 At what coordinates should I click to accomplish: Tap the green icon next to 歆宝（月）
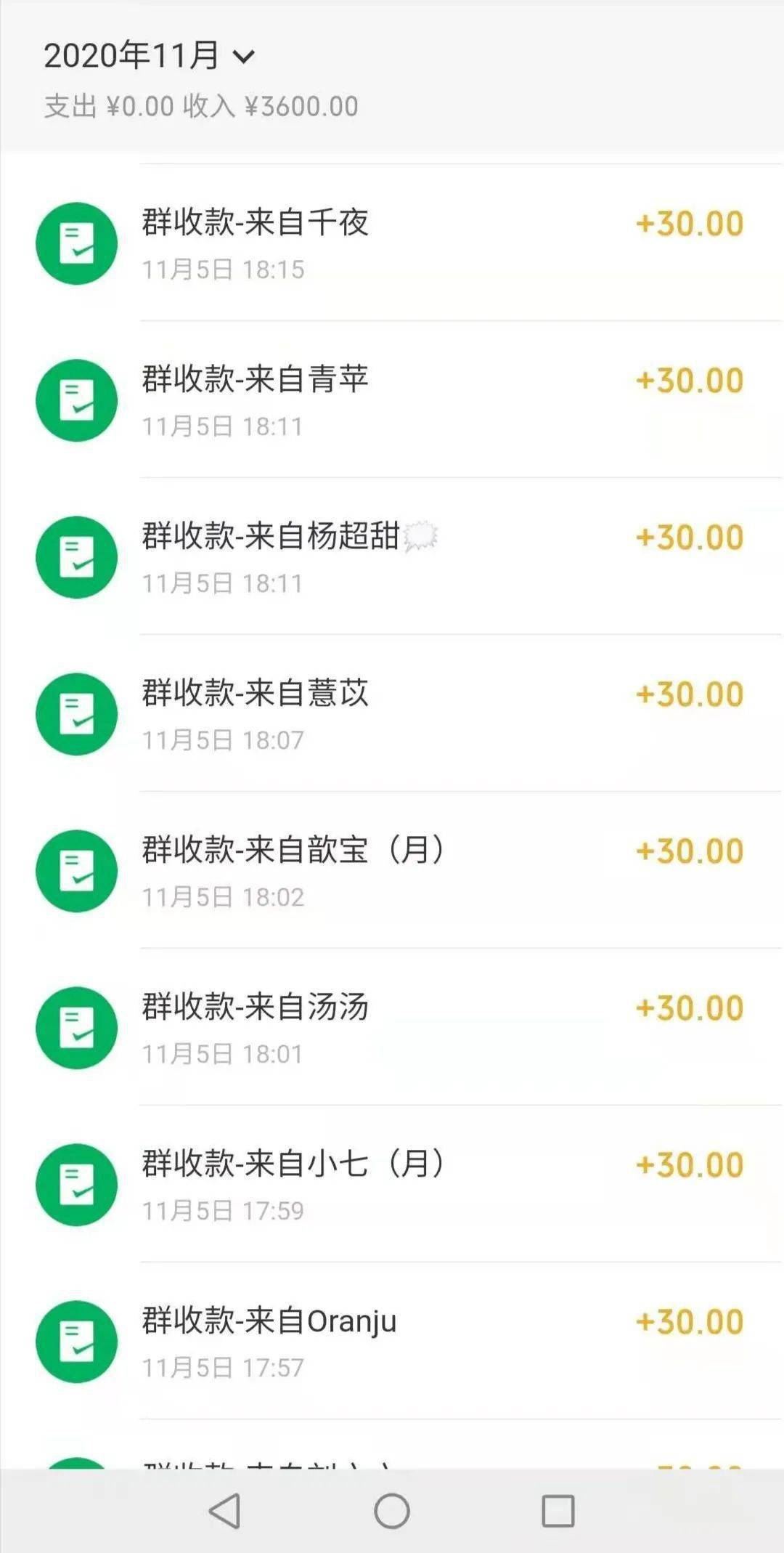[75, 872]
